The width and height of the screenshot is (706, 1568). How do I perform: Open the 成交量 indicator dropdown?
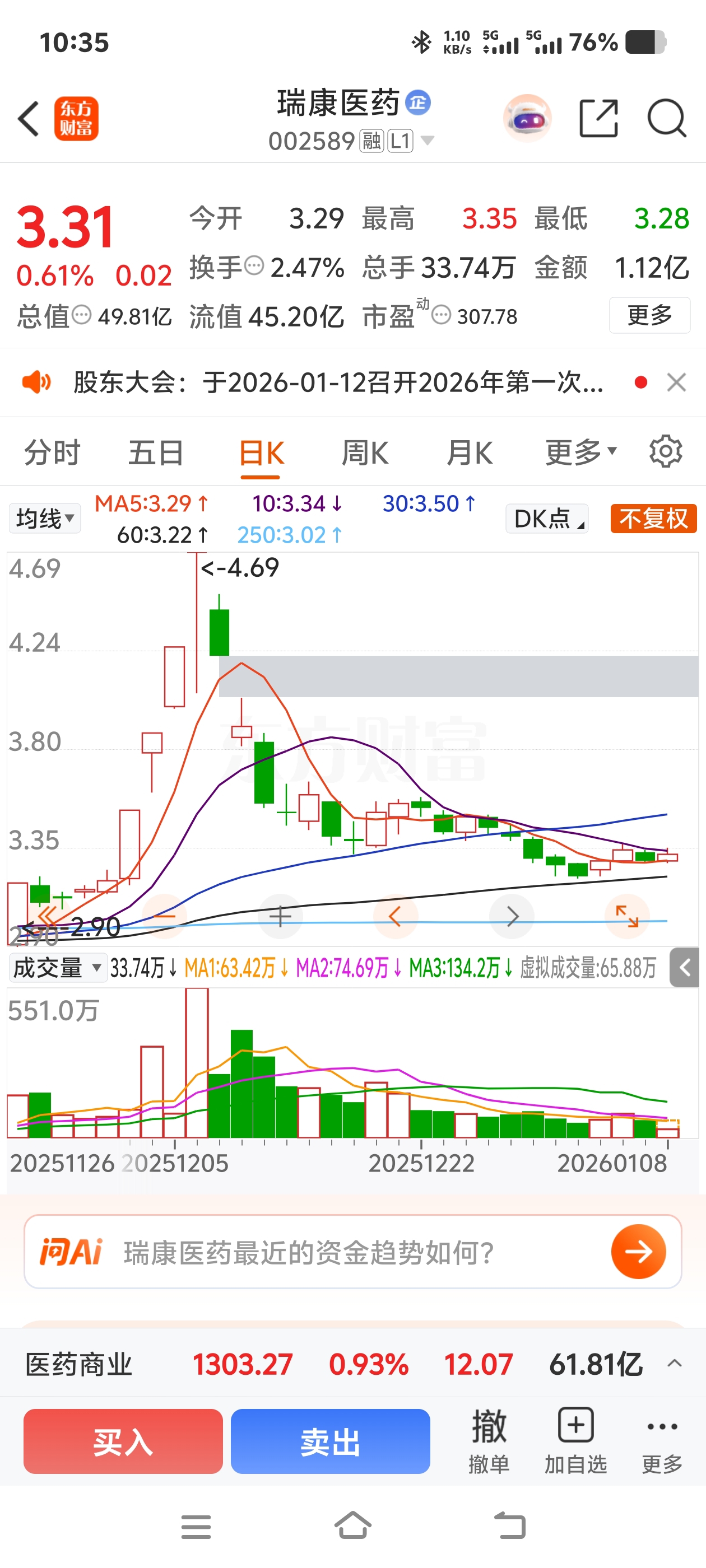point(57,968)
